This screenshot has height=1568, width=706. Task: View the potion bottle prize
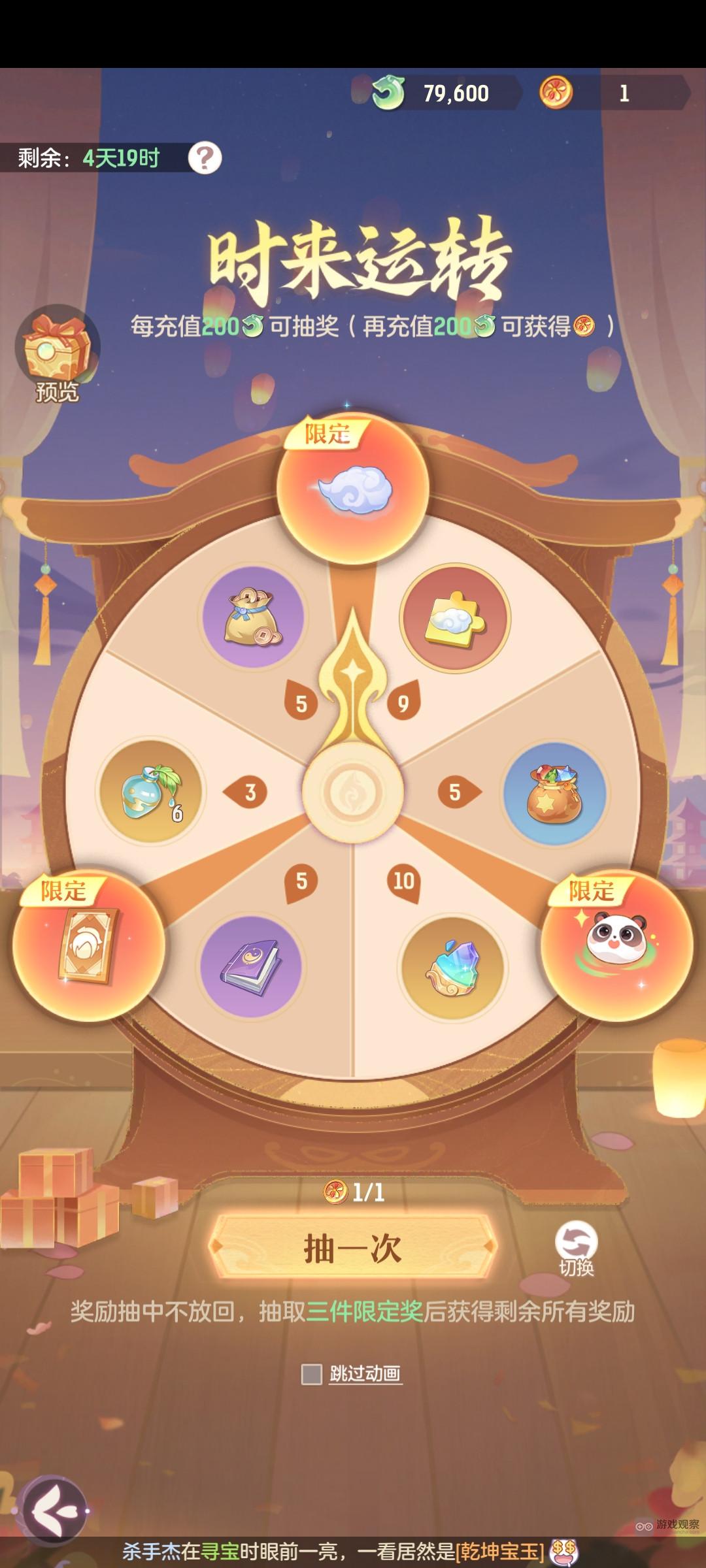tap(152, 792)
